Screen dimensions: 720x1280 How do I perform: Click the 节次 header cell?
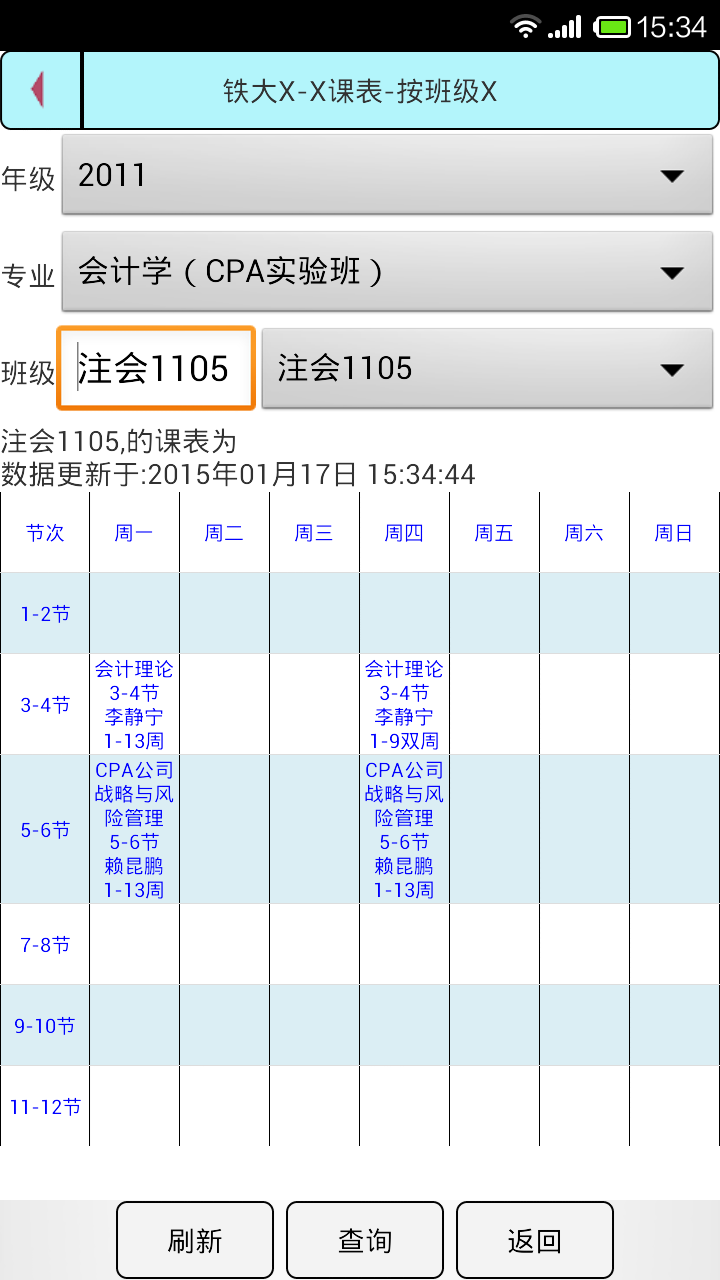point(44,532)
